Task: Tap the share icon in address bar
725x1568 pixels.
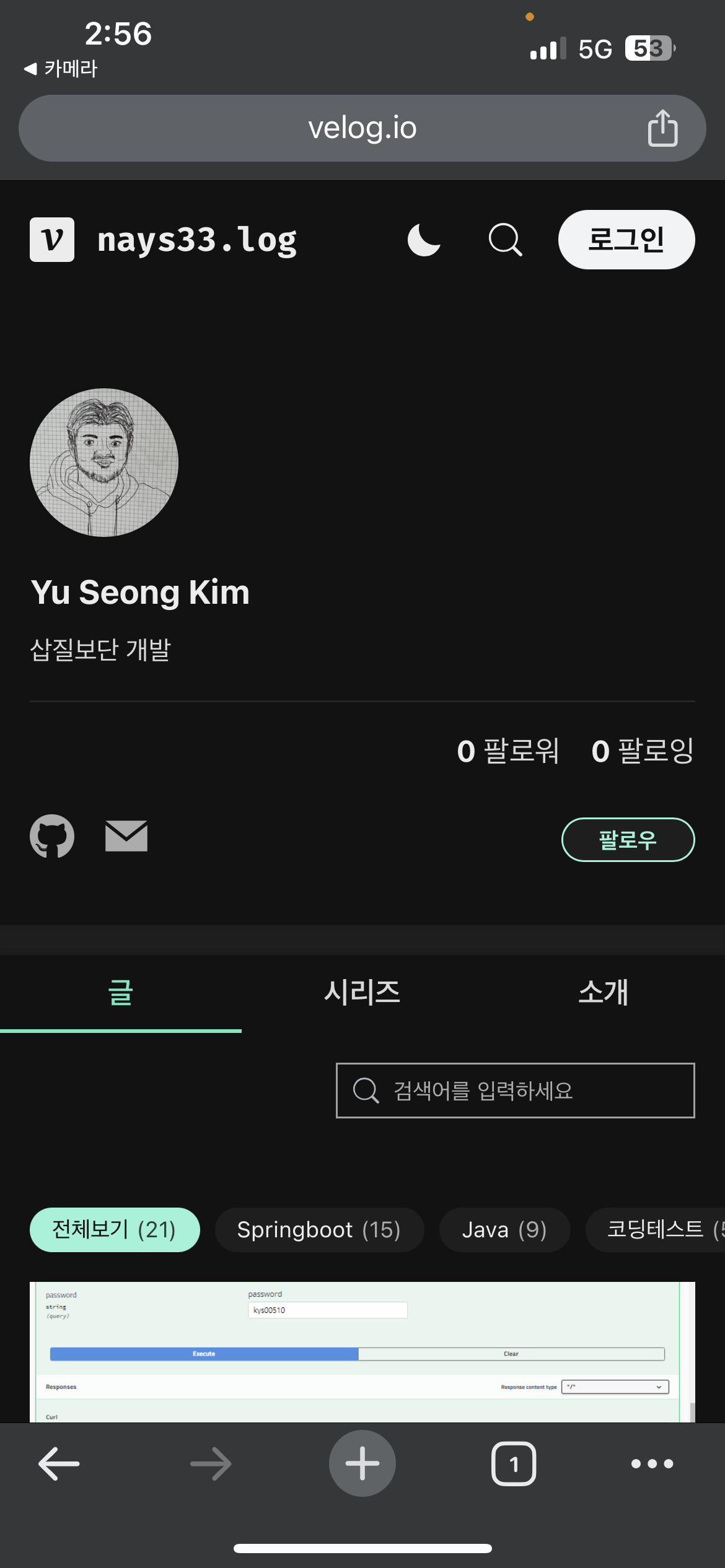Action: pos(662,128)
